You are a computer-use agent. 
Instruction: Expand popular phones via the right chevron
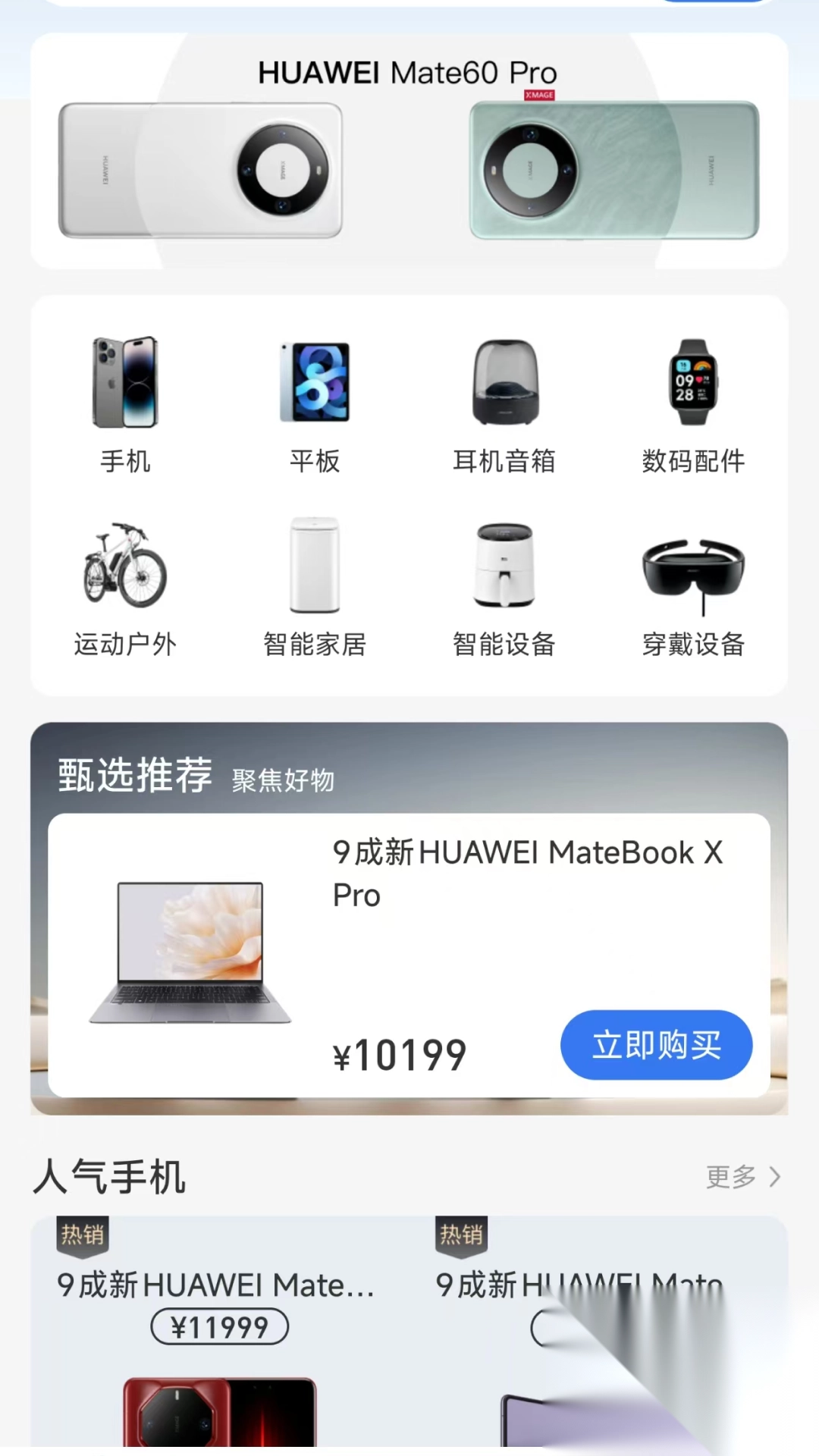tap(775, 1176)
